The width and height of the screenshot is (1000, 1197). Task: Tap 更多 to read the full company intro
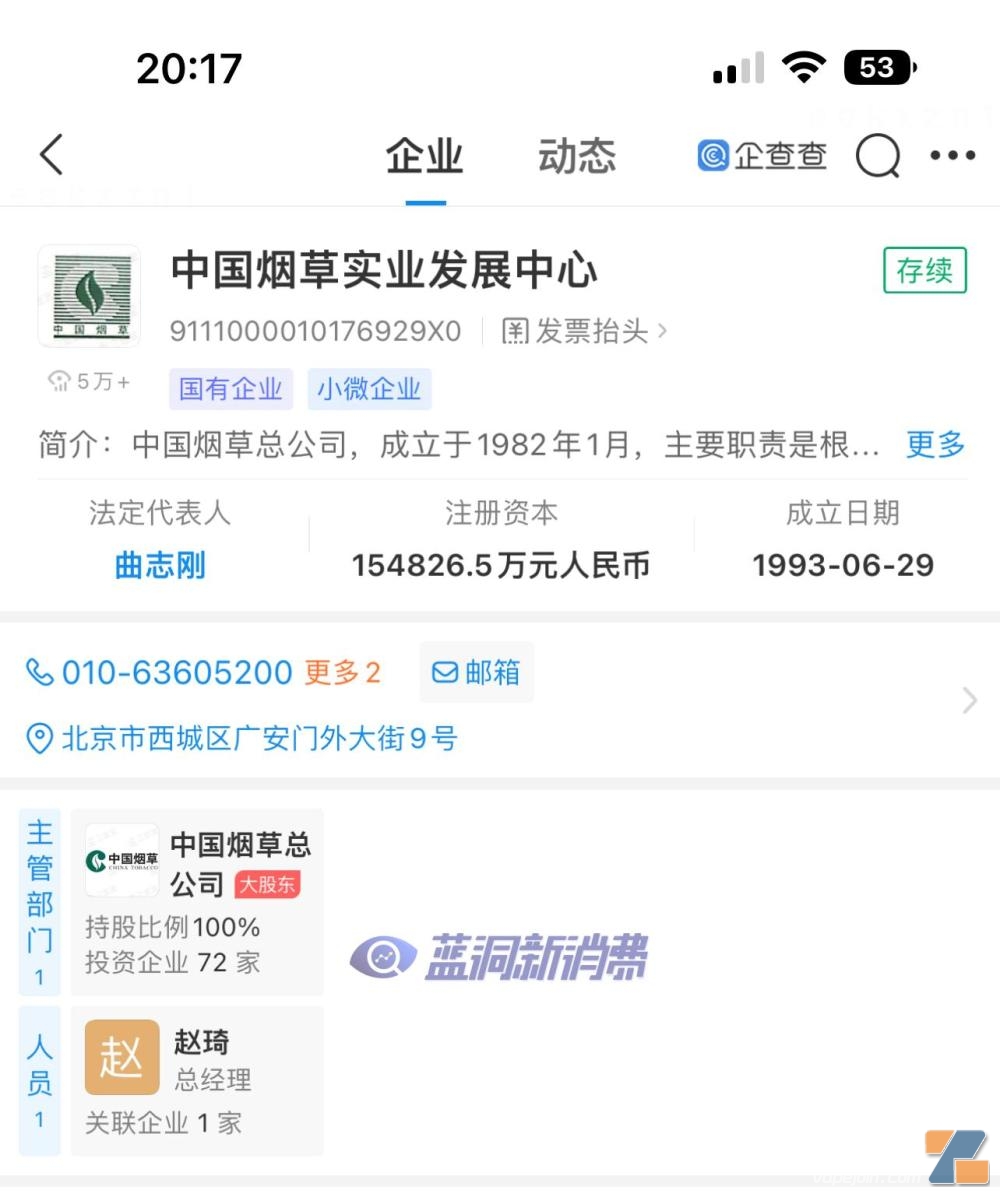(x=935, y=446)
